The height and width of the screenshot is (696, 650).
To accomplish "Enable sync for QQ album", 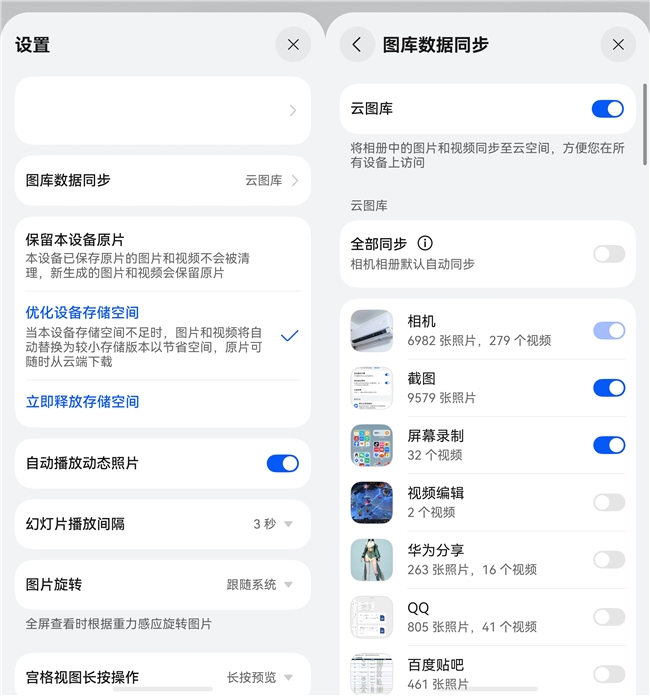I will tap(609, 617).
